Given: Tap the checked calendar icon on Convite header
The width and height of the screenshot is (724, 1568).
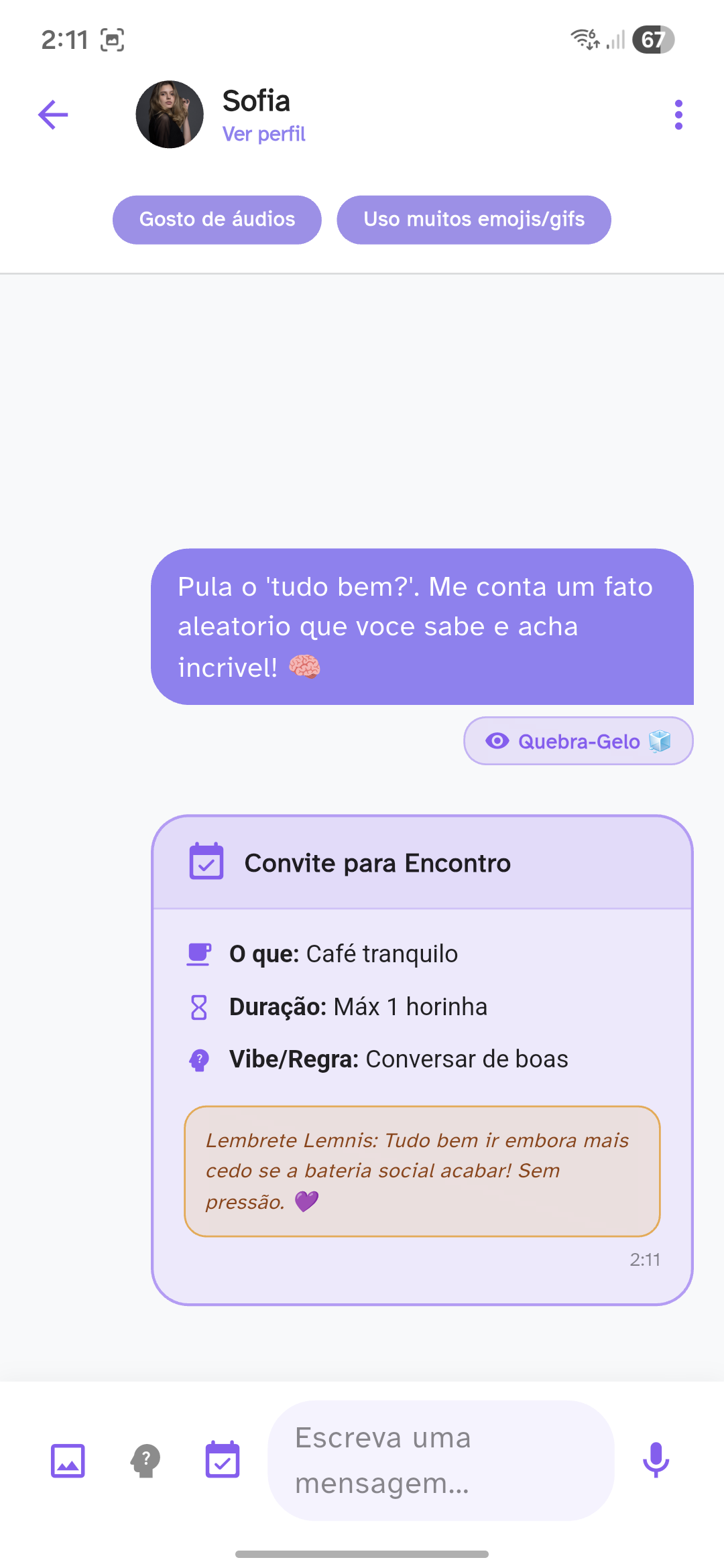Looking at the screenshot, I should [206, 863].
